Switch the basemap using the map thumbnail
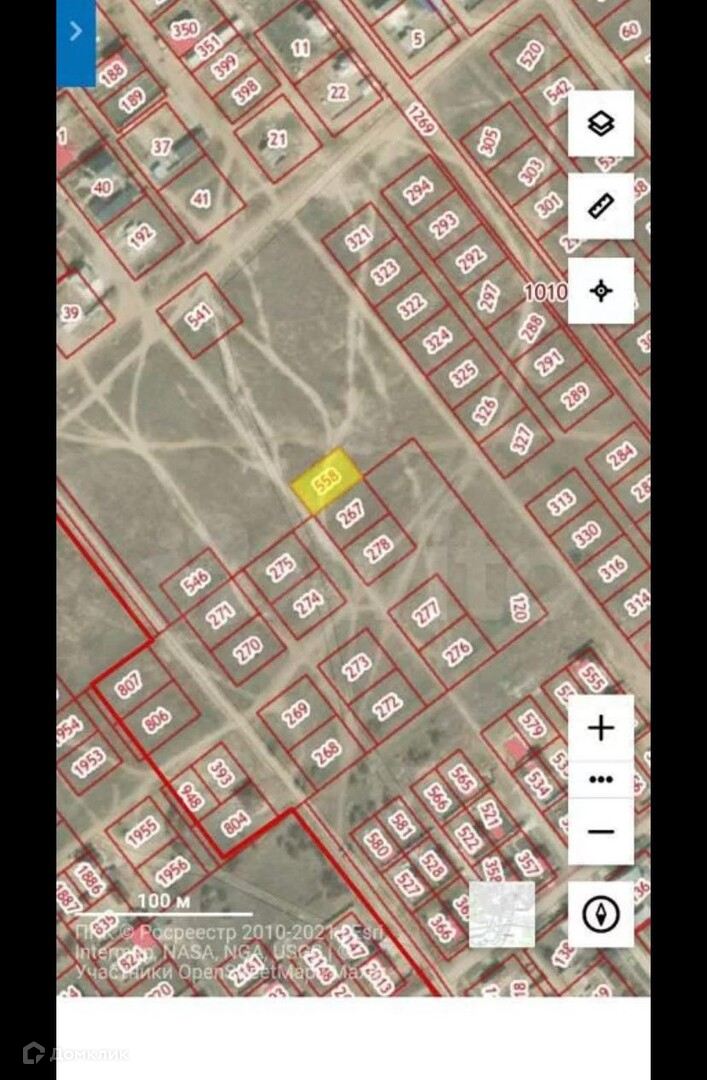 coord(502,914)
